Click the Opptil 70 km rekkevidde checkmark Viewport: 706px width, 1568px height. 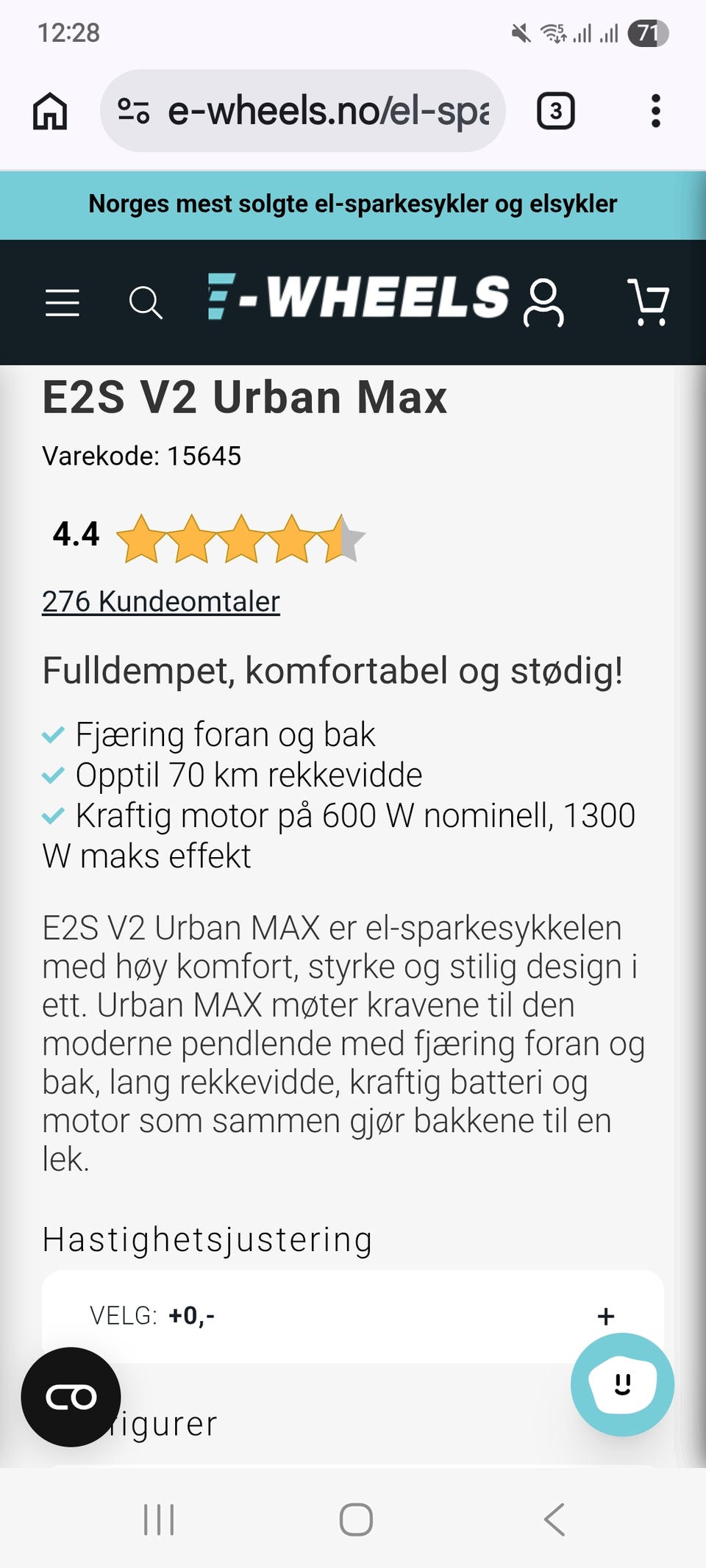point(53,773)
